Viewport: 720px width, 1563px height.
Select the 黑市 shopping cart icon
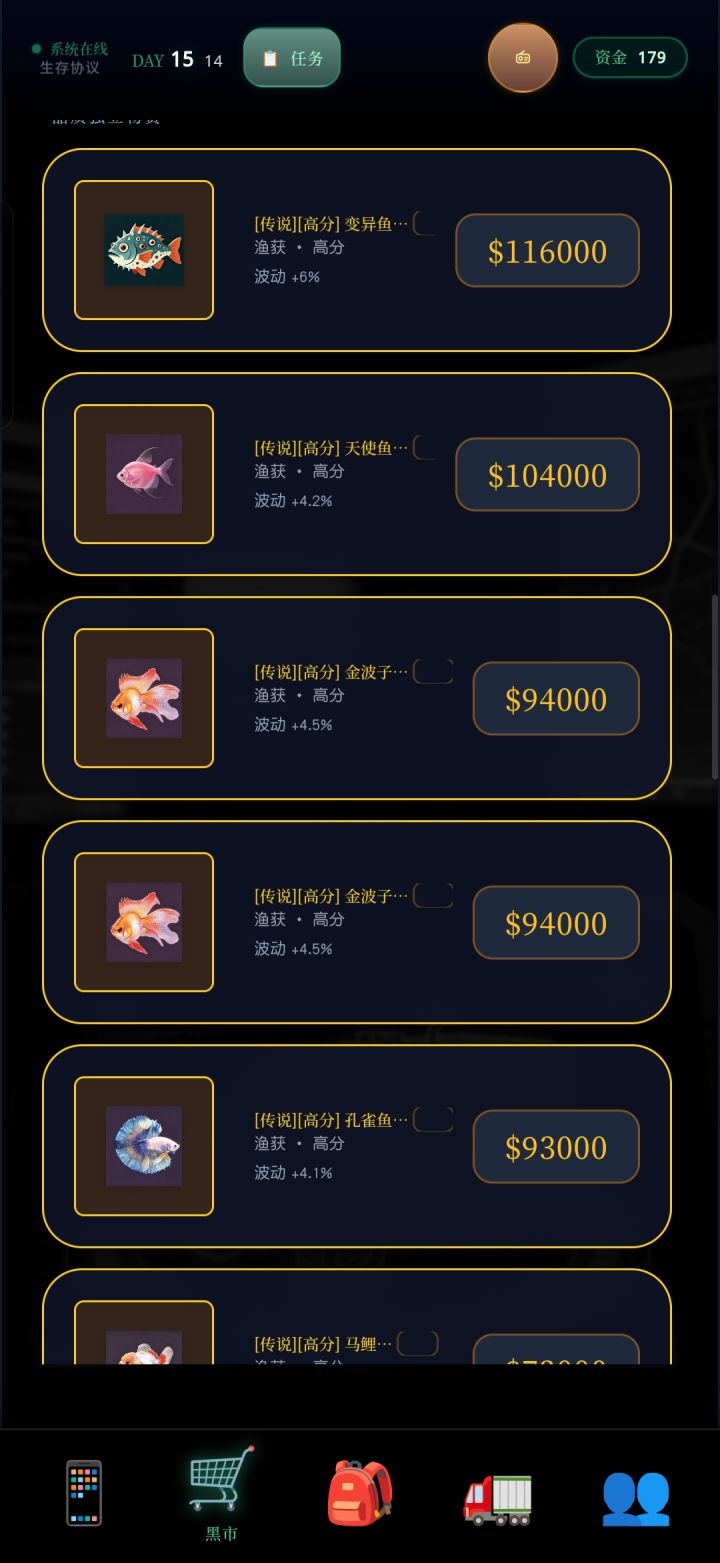point(218,1487)
